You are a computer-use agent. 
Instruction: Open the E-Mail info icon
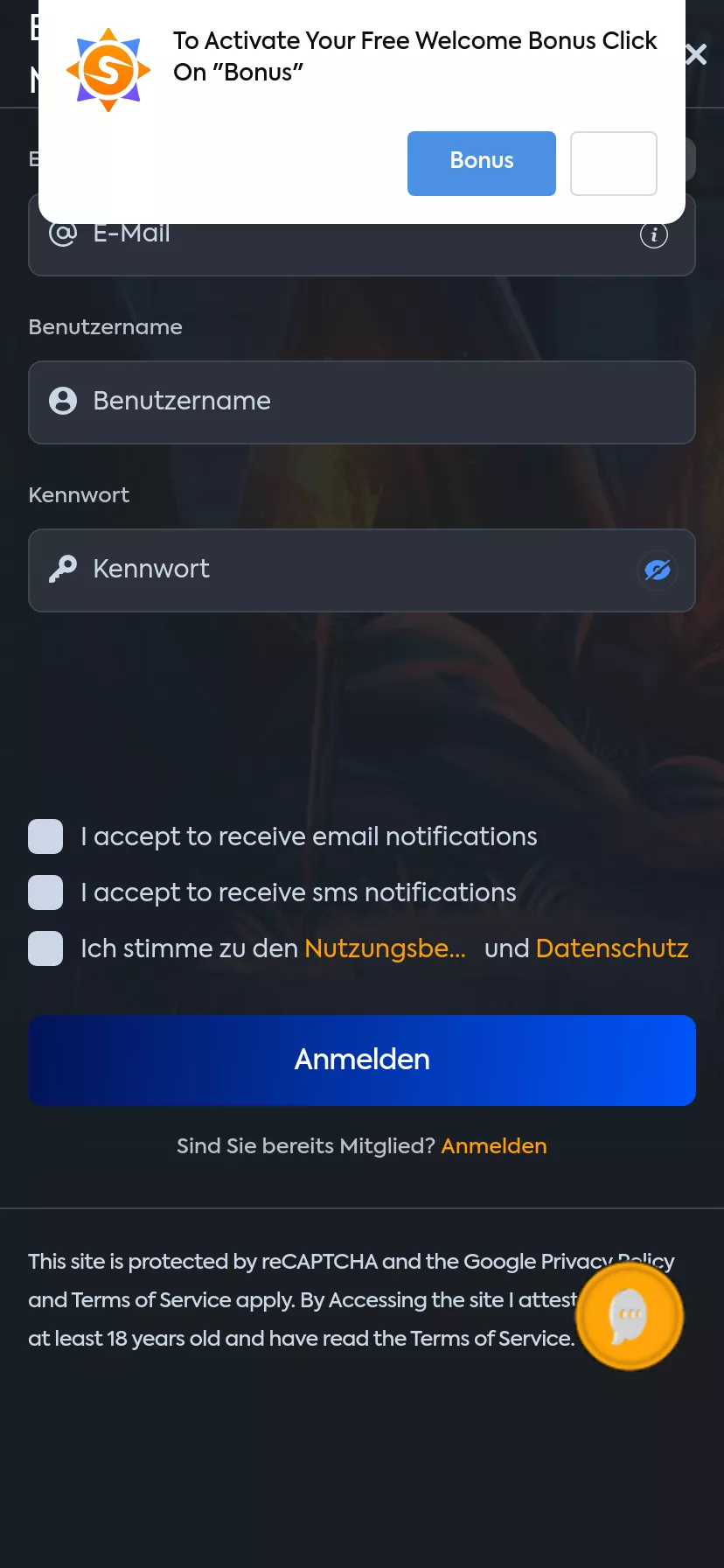point(653,234)
